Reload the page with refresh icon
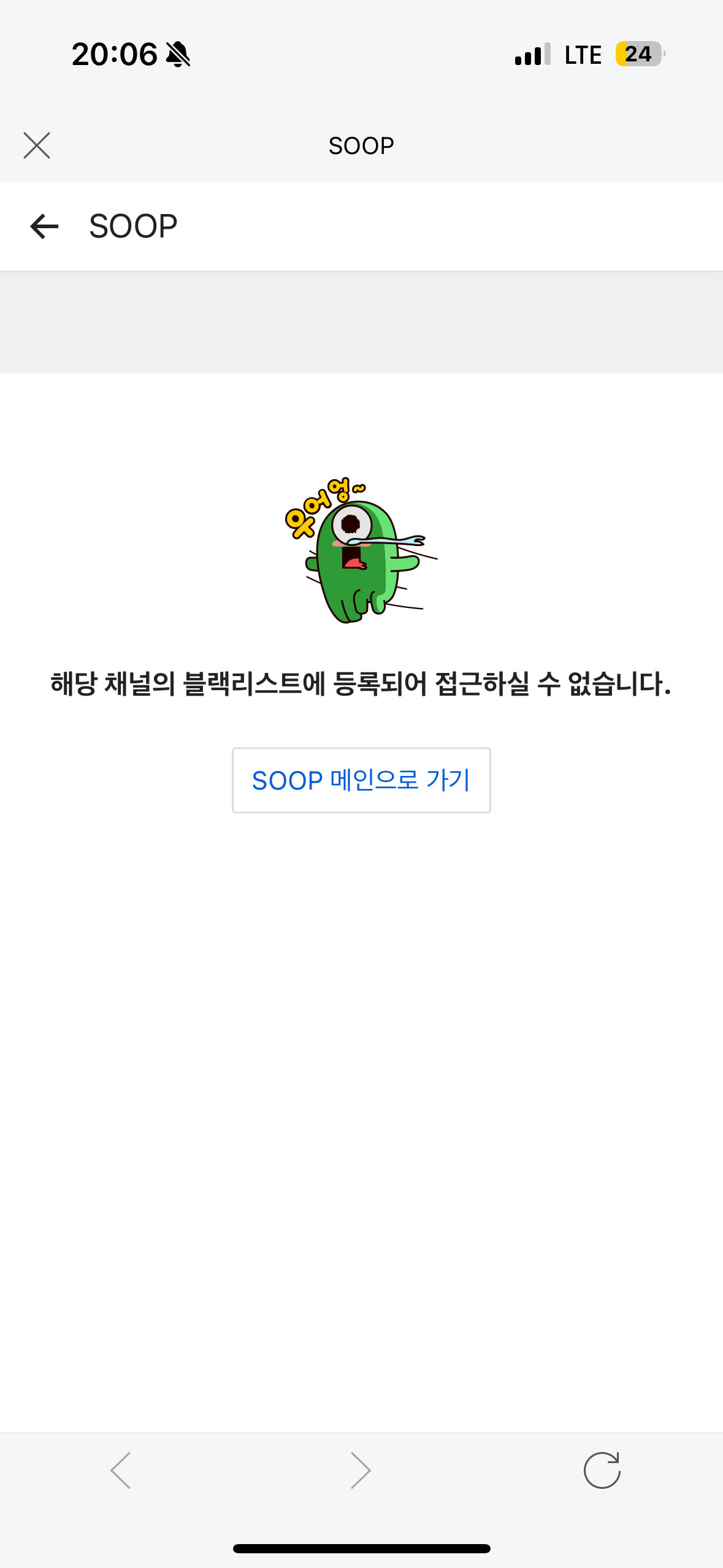This screenshot has height=1568, width=723. tap(602, 1470)
